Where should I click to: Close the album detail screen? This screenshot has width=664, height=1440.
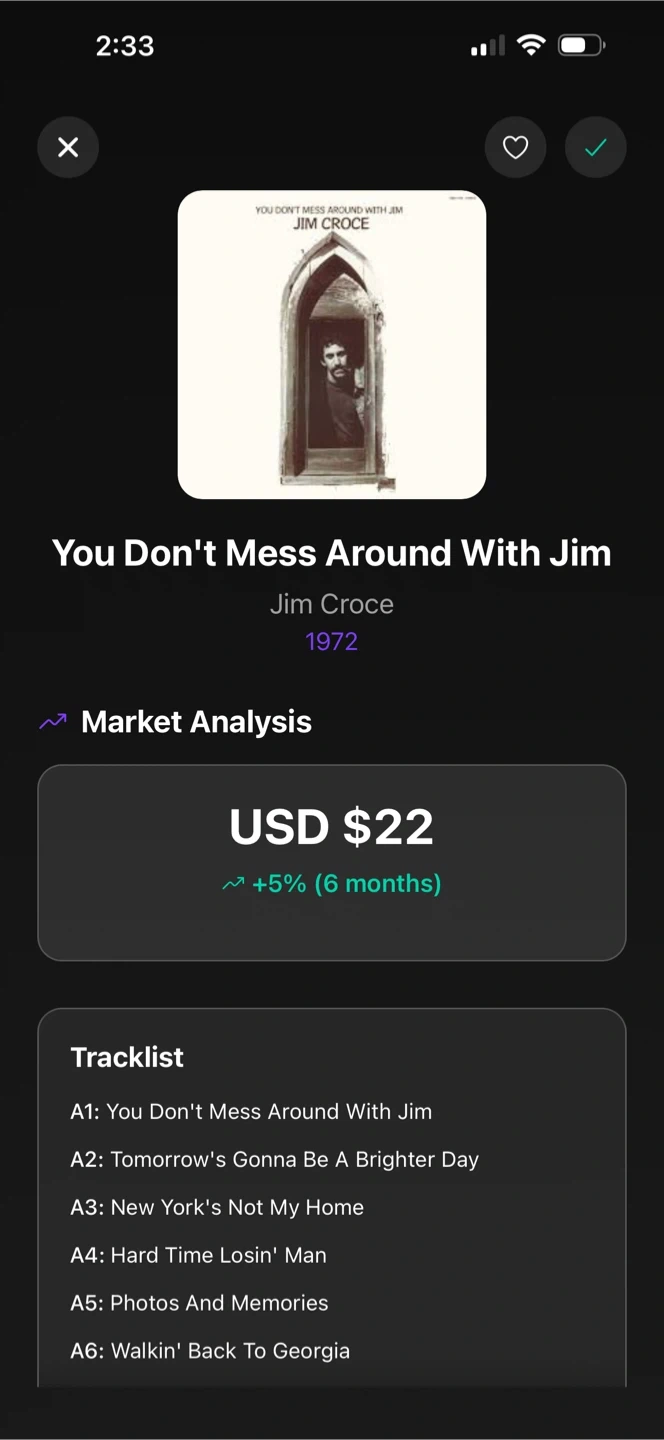(68, 148)
